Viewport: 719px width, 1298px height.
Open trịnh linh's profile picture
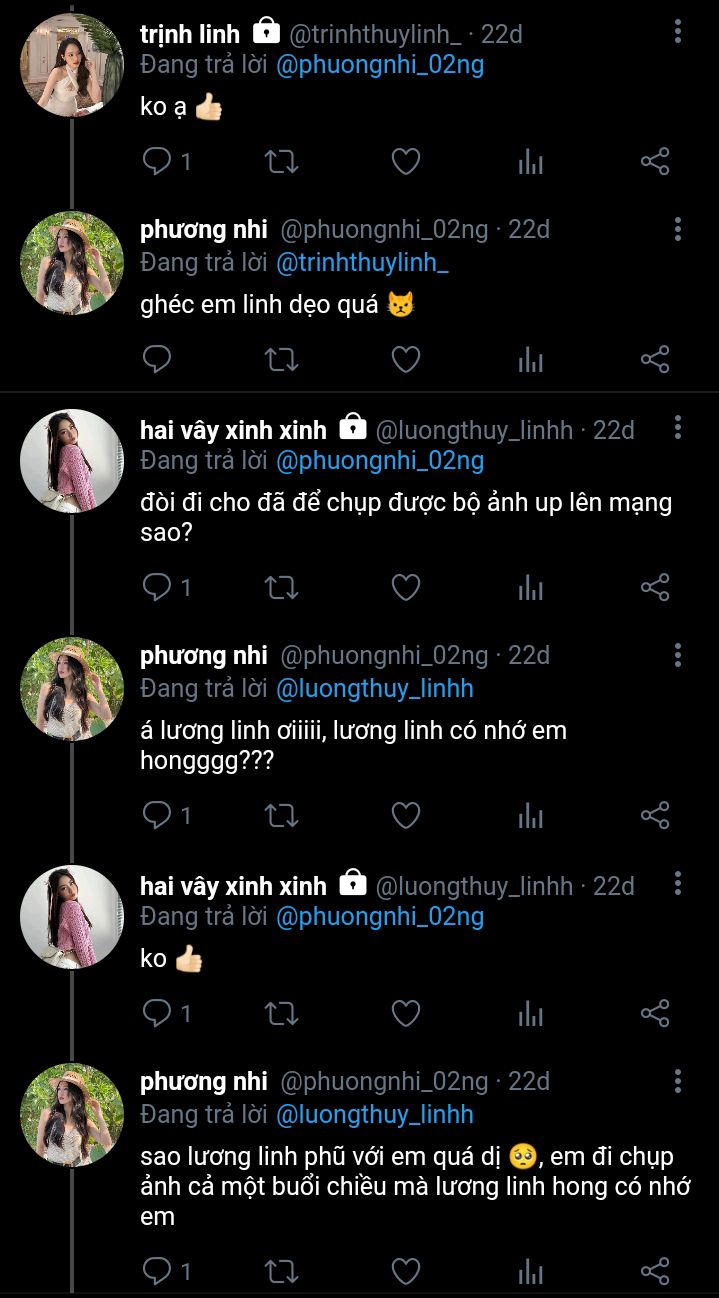tap(72, 64)
